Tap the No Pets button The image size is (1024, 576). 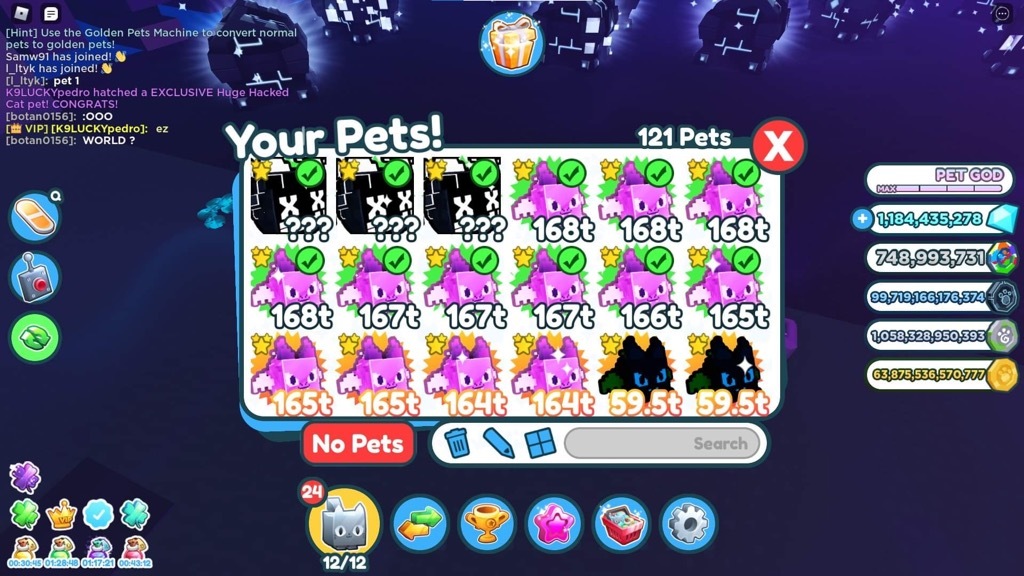(357, 444)
